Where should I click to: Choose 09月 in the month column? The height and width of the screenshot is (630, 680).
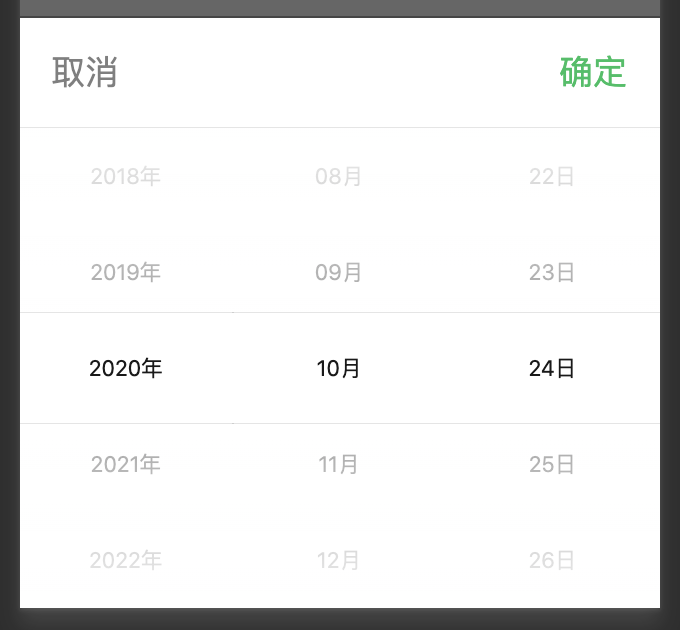(339, 272)
